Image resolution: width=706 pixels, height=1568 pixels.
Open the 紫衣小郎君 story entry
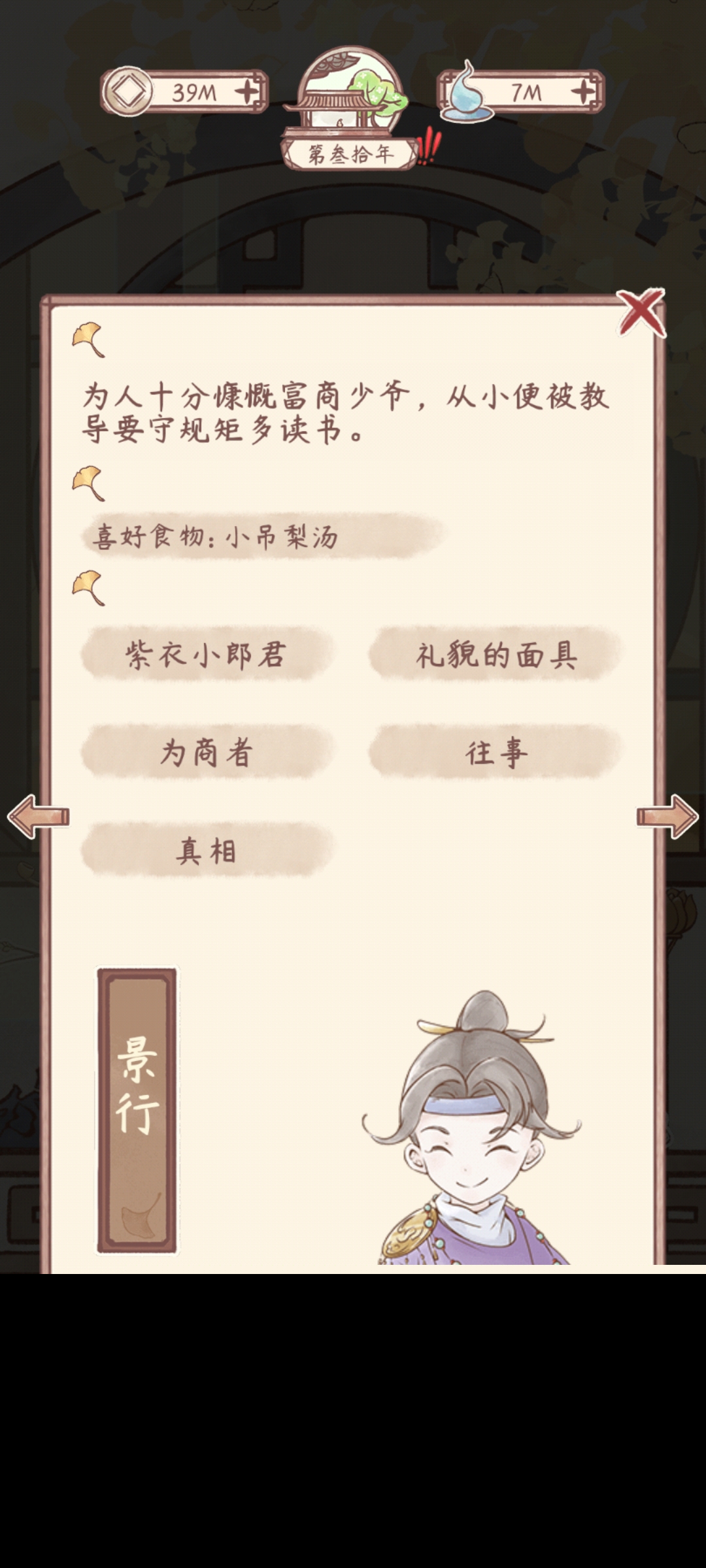pos(207,655)
